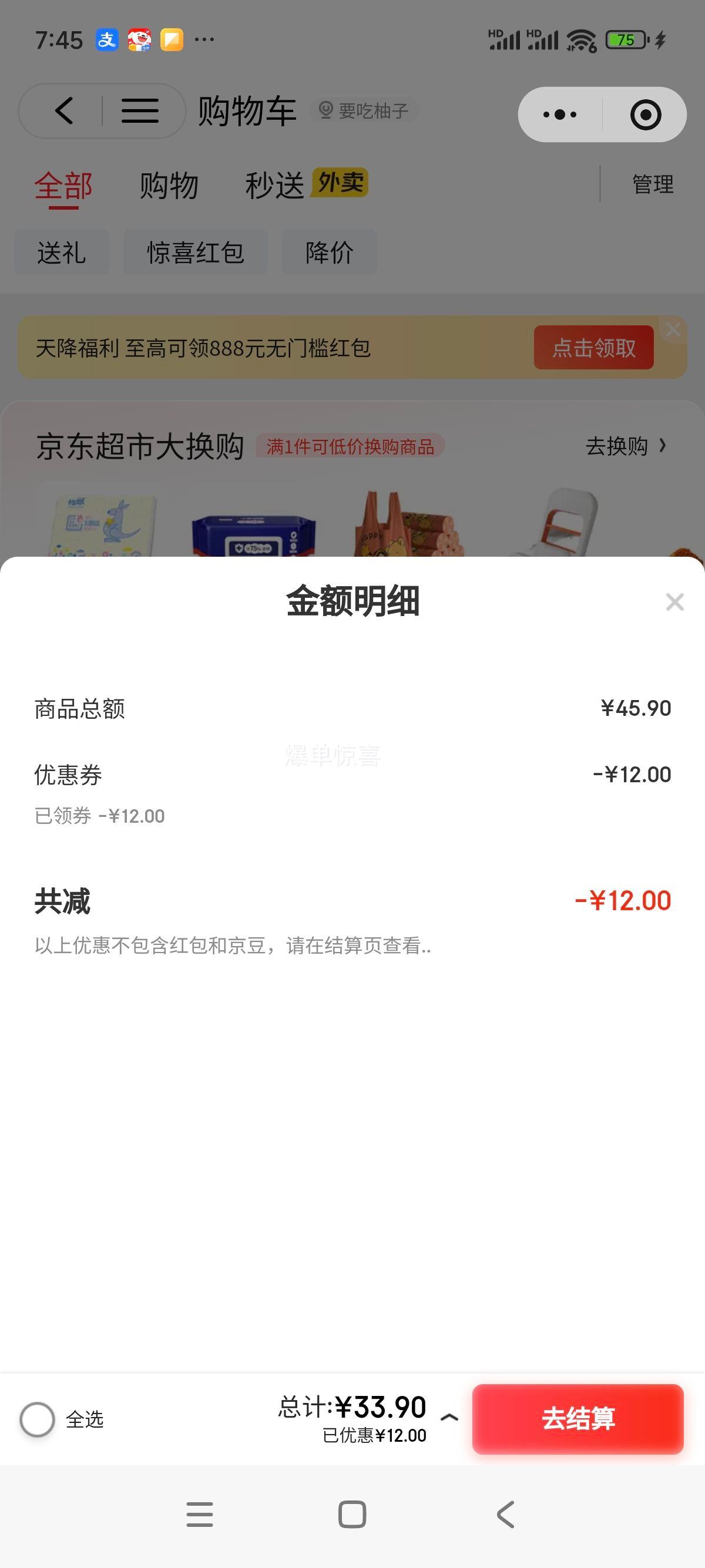Toggle the 降价 filter chip
Image resolution: width=705 pixels, height=1568 pixels.
tap(330, 251)
